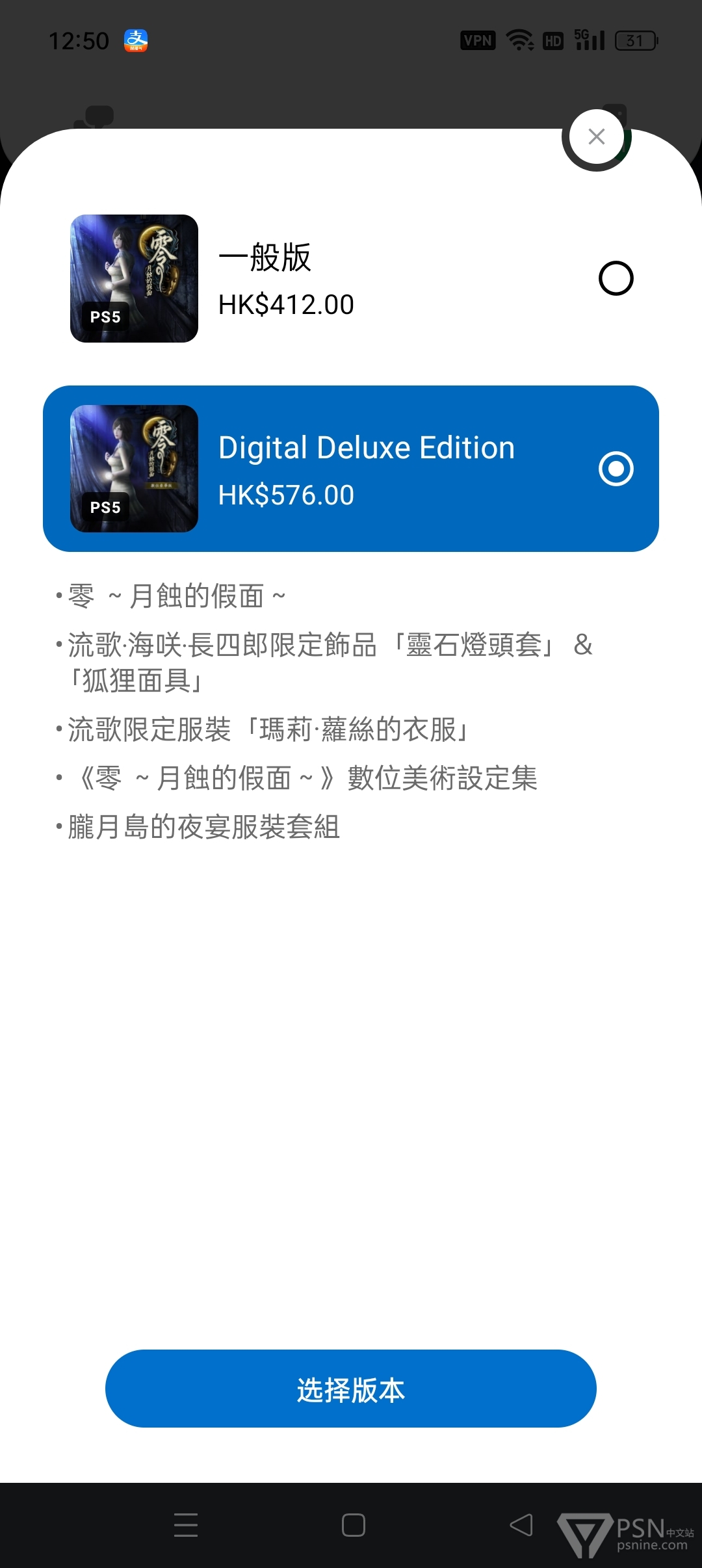Go to the system home screen
The height and width of the screenshot is (1568, 702).
(353, 1525)
